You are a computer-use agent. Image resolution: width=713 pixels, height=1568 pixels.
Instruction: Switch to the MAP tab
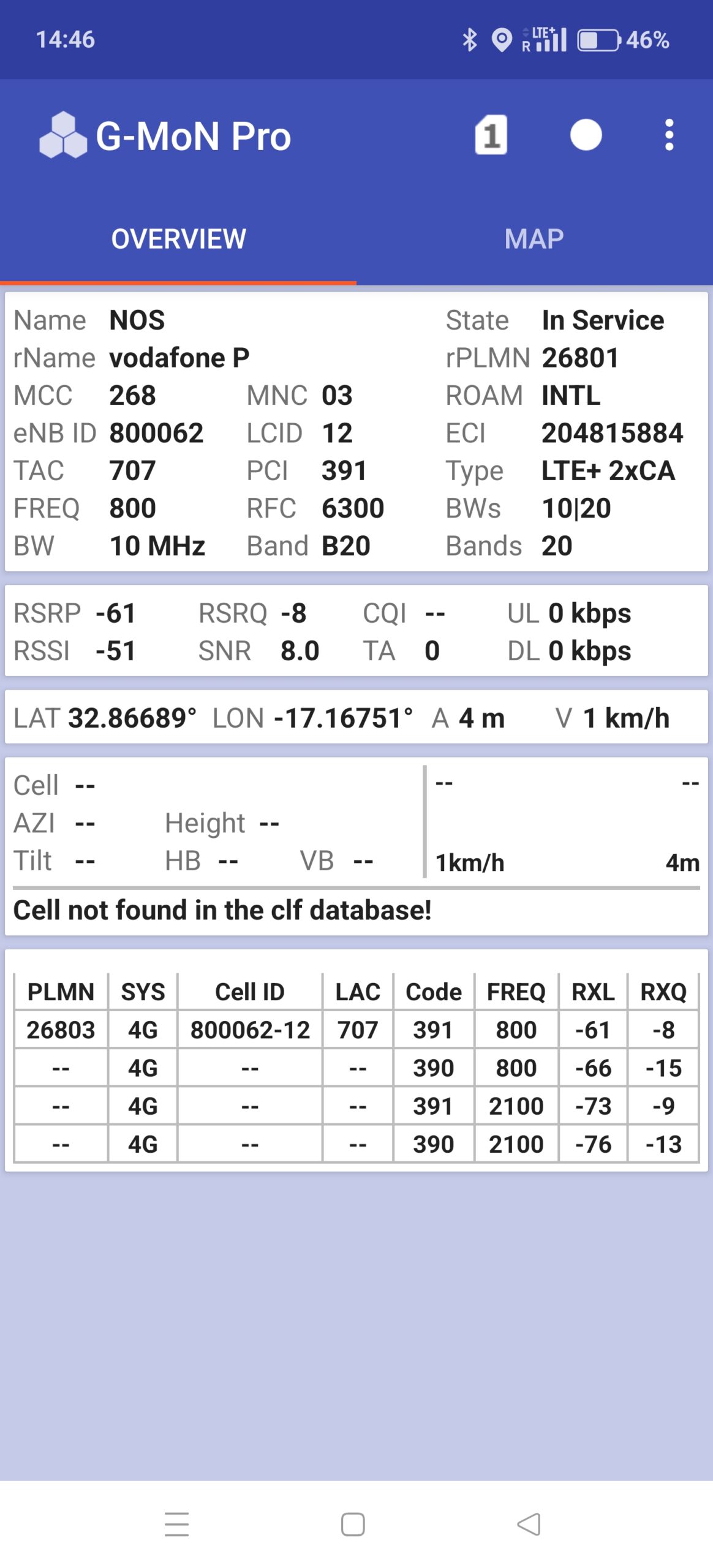pos(534,239)
